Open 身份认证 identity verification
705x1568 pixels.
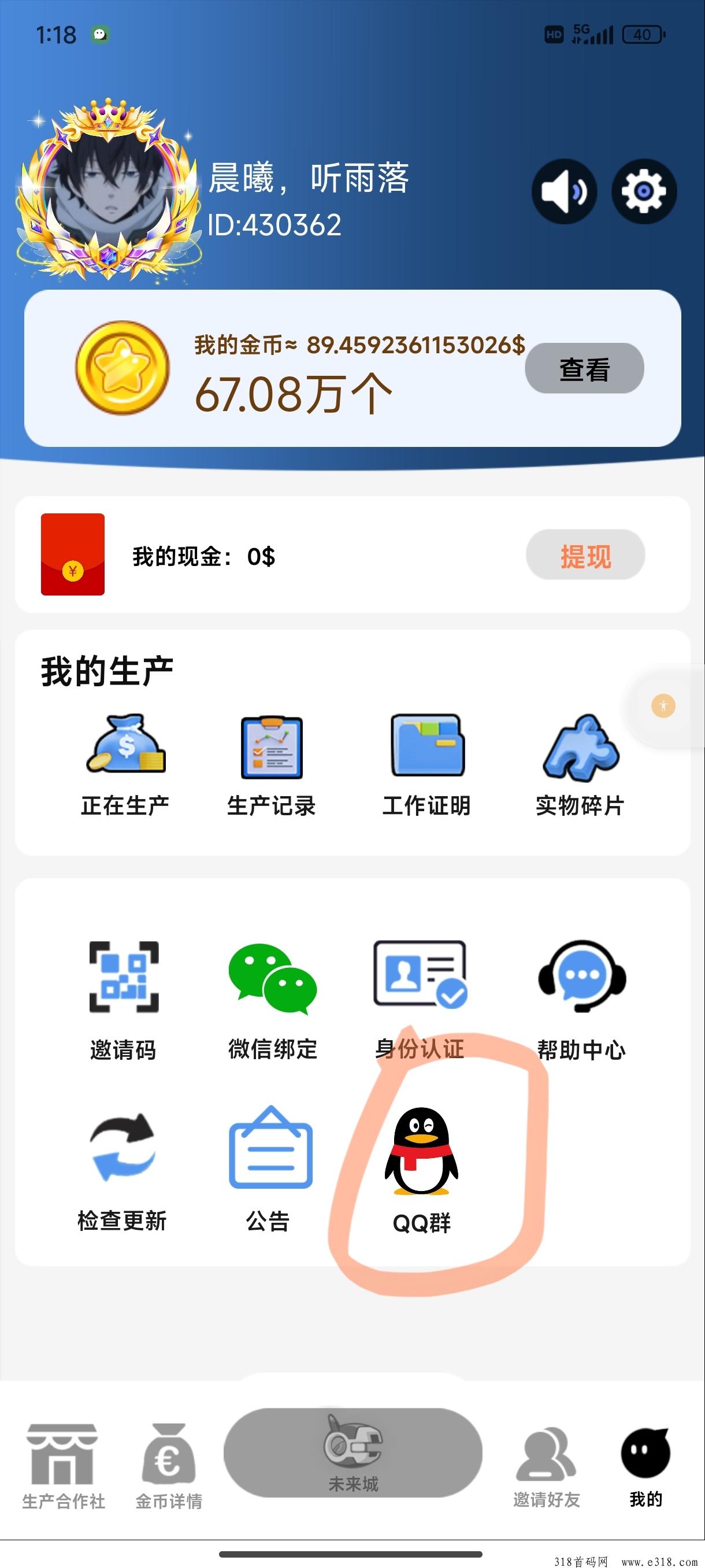[x=420, y=999]
